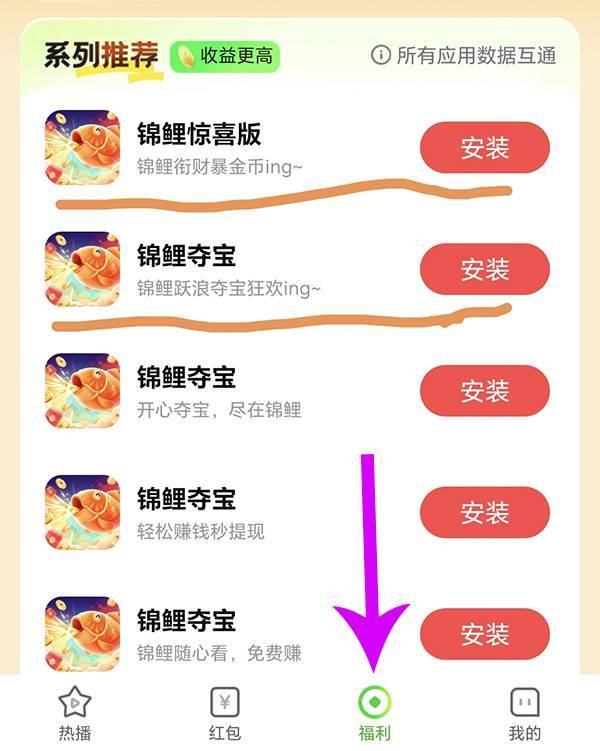This screenshot has height=751, width=600.
Task: Select the 福利 tab
Action: (374, 714)
